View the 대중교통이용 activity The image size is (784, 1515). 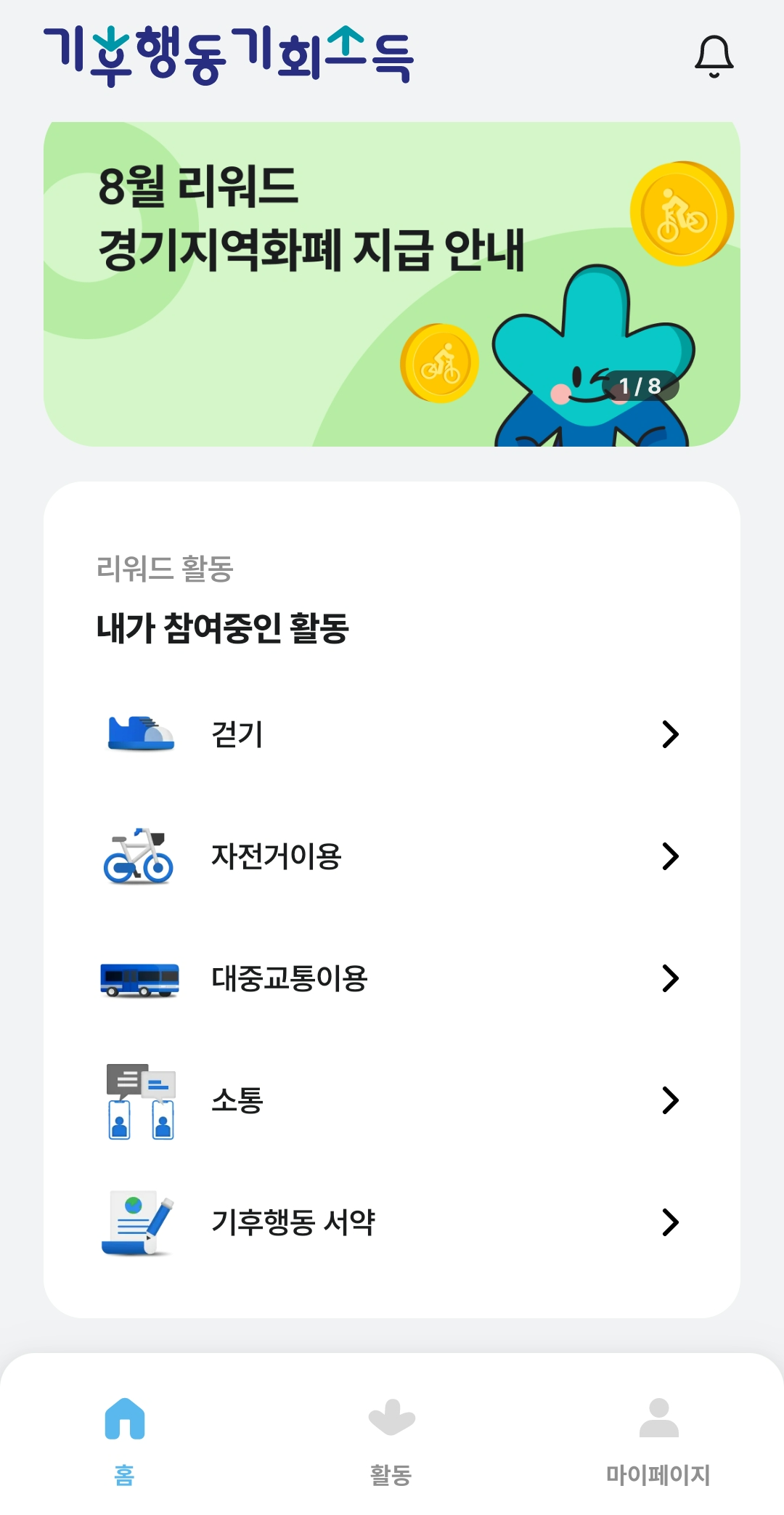pos(391,978)
